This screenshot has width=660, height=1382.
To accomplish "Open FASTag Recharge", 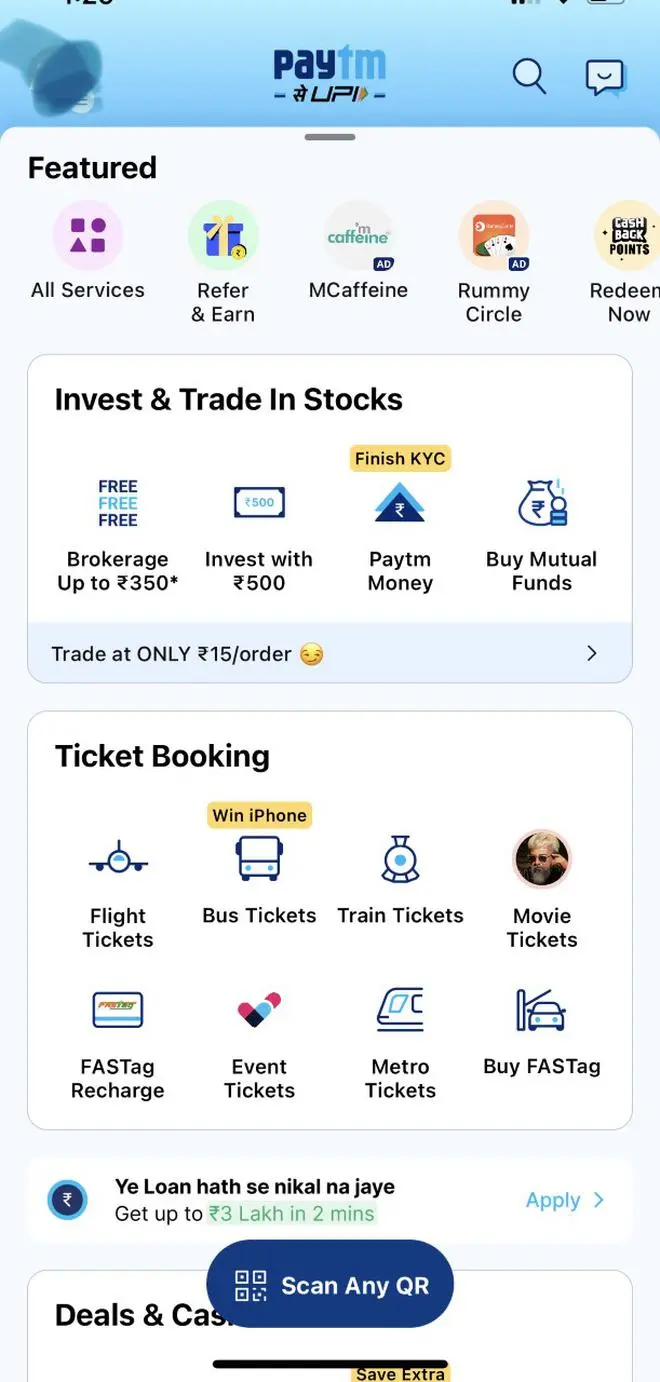I will tap(118, 1044).
